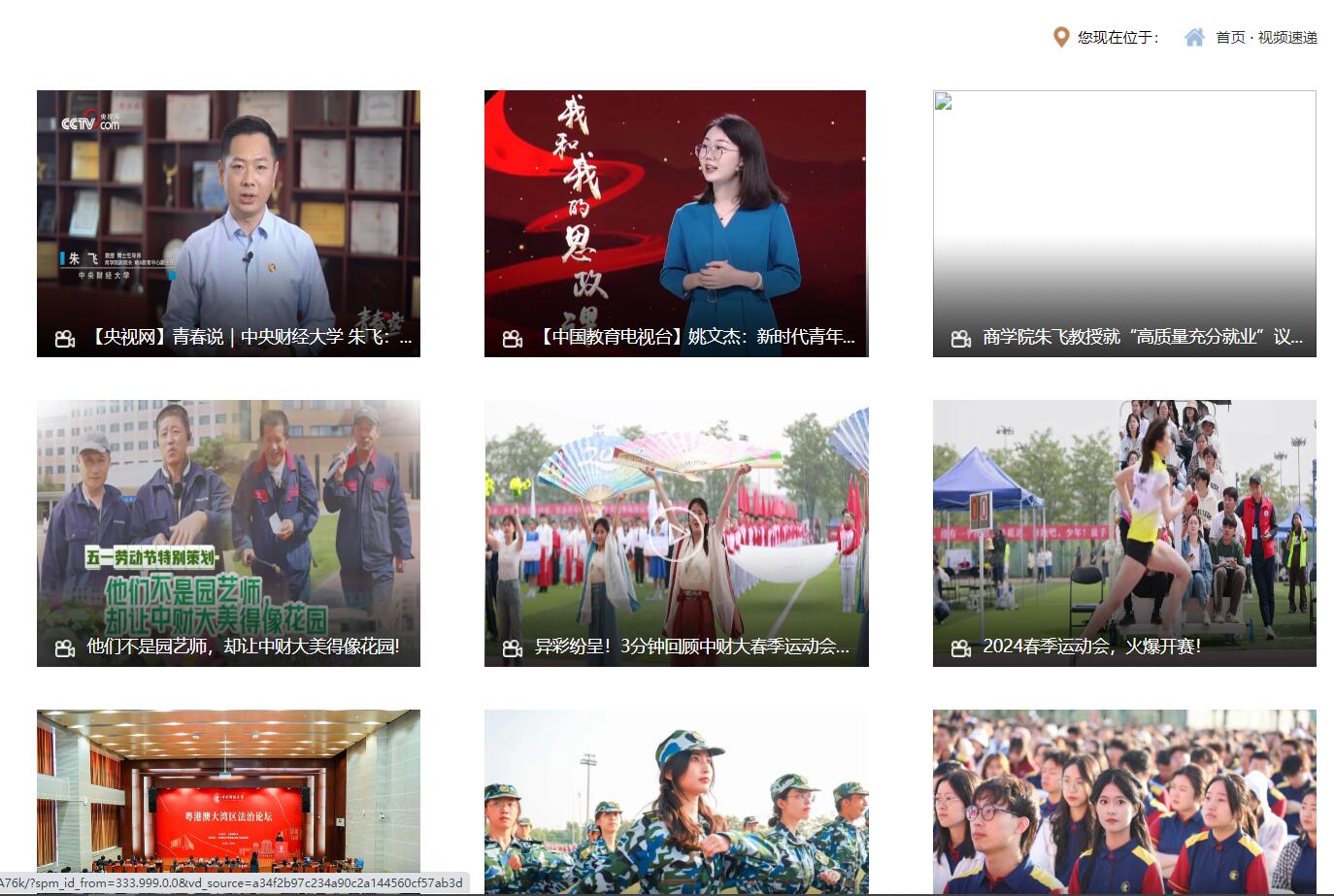
Task: Open the 央视网 青春说 朱飞 video
Action: point(228,223)
